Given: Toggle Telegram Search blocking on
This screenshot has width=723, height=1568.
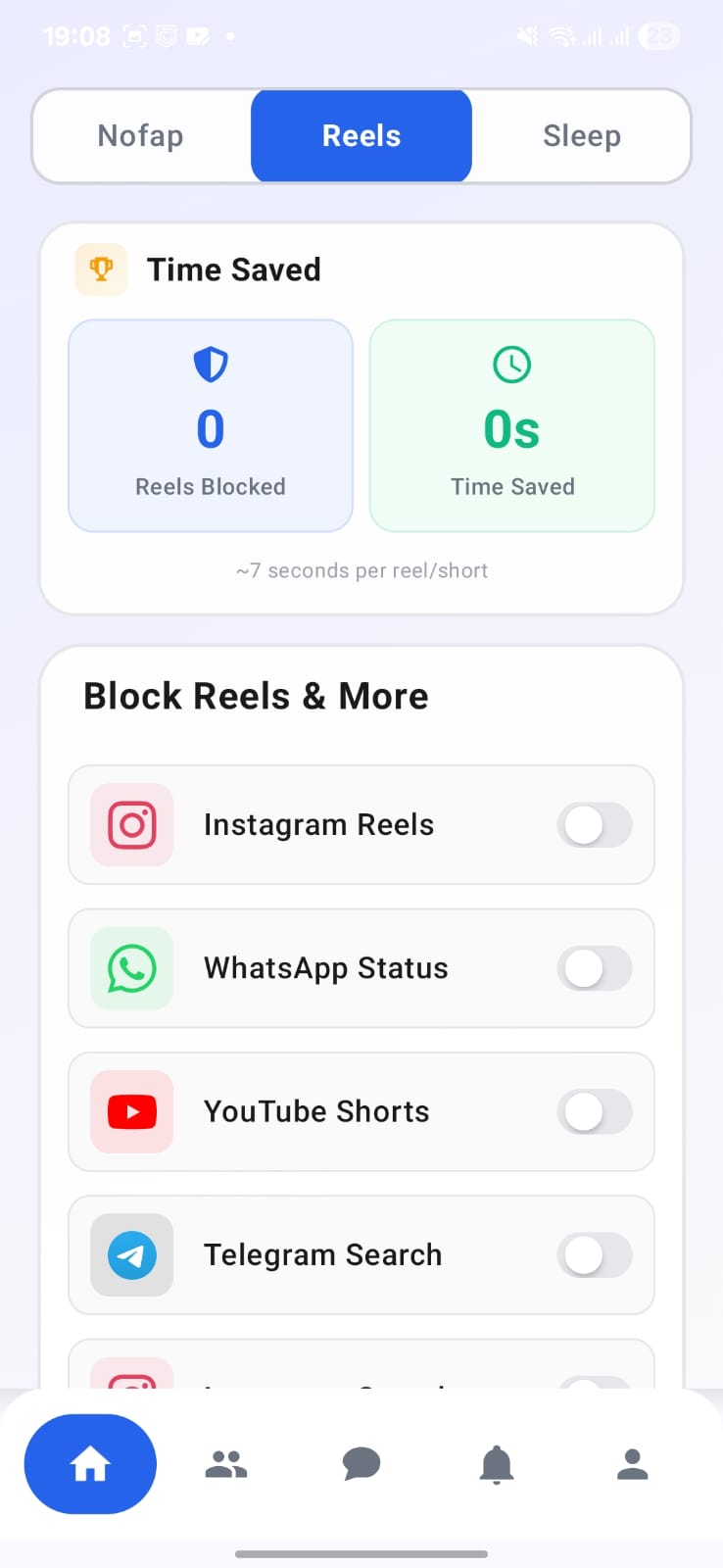Looking at the screenshot, I should tap(595, 1255).
